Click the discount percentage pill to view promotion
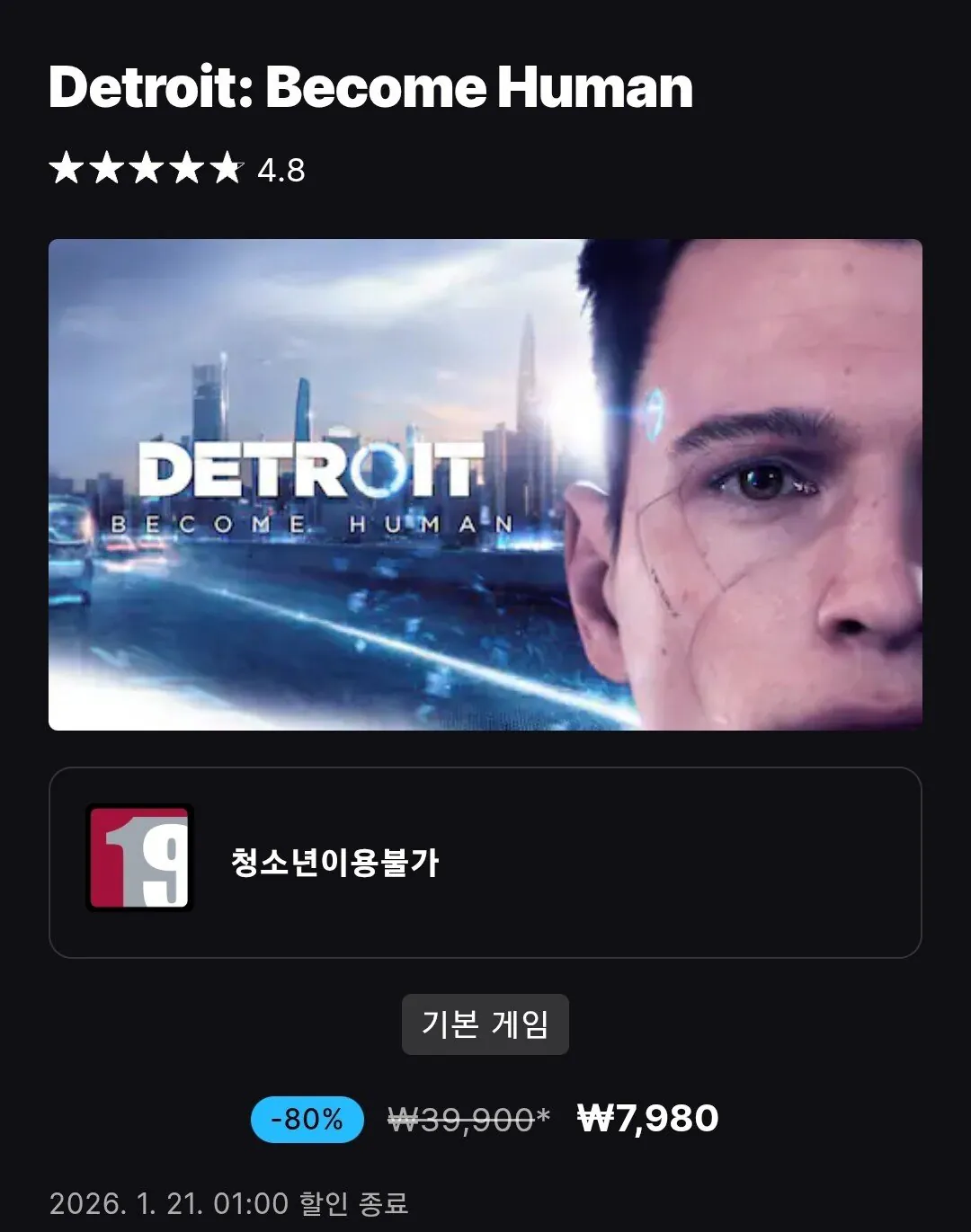 click(306, 1119)
